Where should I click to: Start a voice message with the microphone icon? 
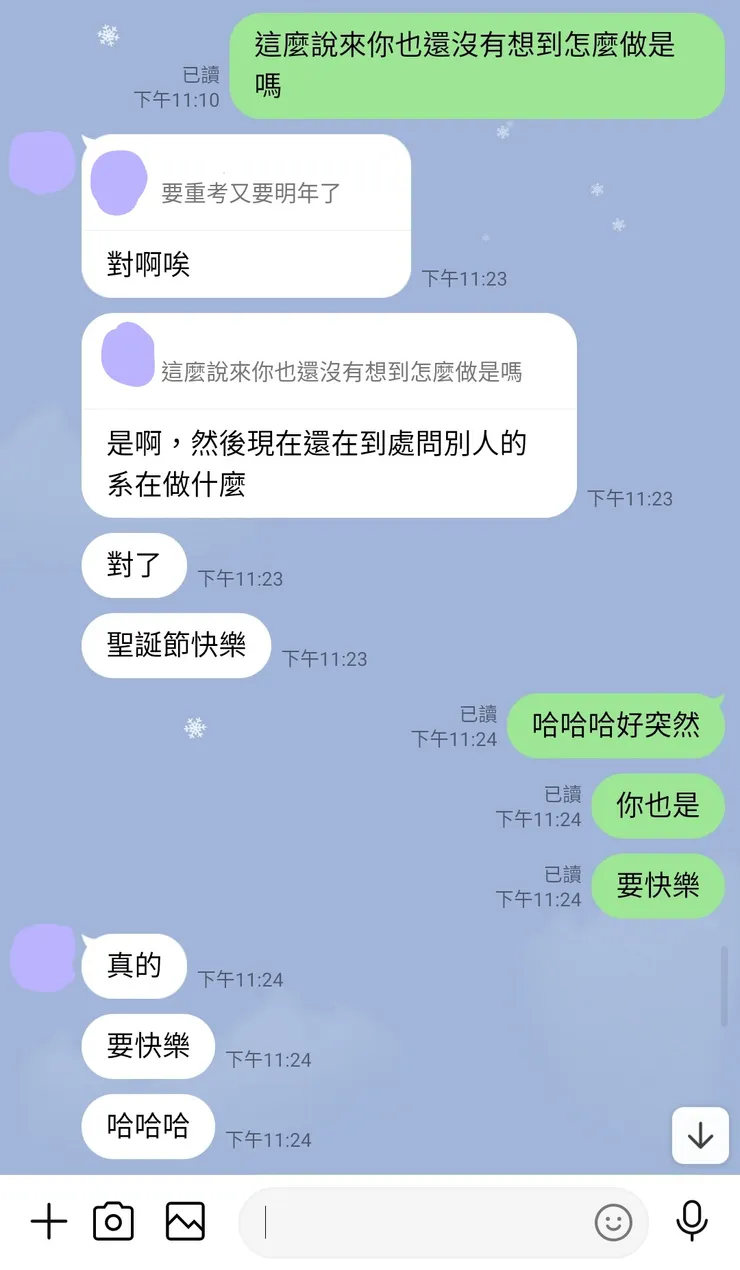691,1221
